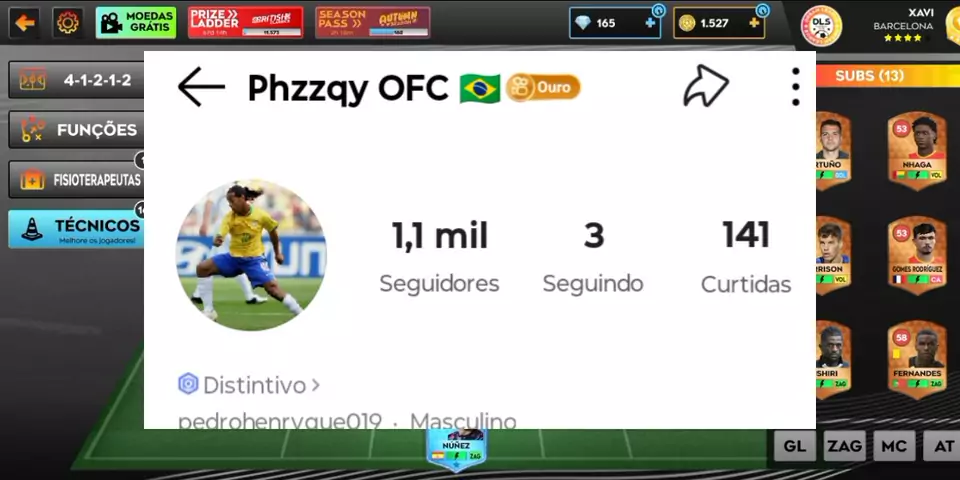Filter substitutes by GL position
Image resolution: width=960 pixels, height=480 pixels.
pos(794,446)
